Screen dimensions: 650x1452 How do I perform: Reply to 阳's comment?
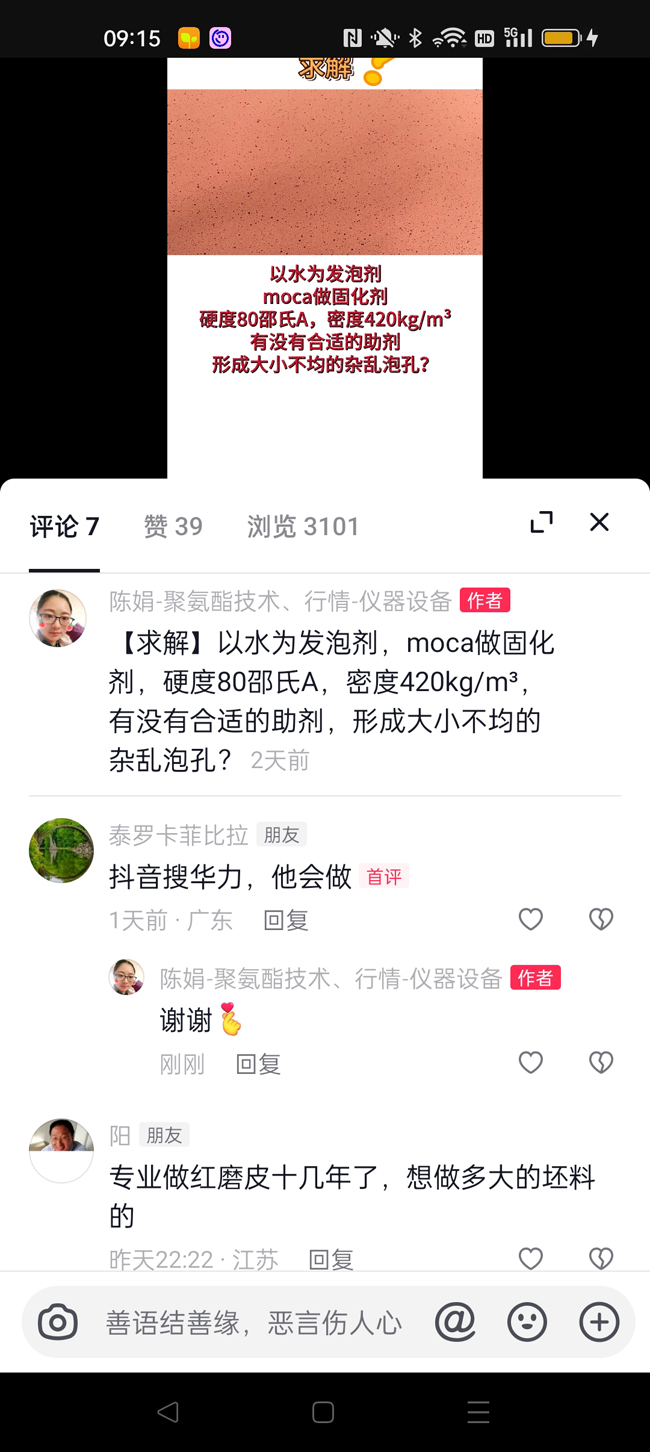pyautogui.click(x=331, y=1259)
